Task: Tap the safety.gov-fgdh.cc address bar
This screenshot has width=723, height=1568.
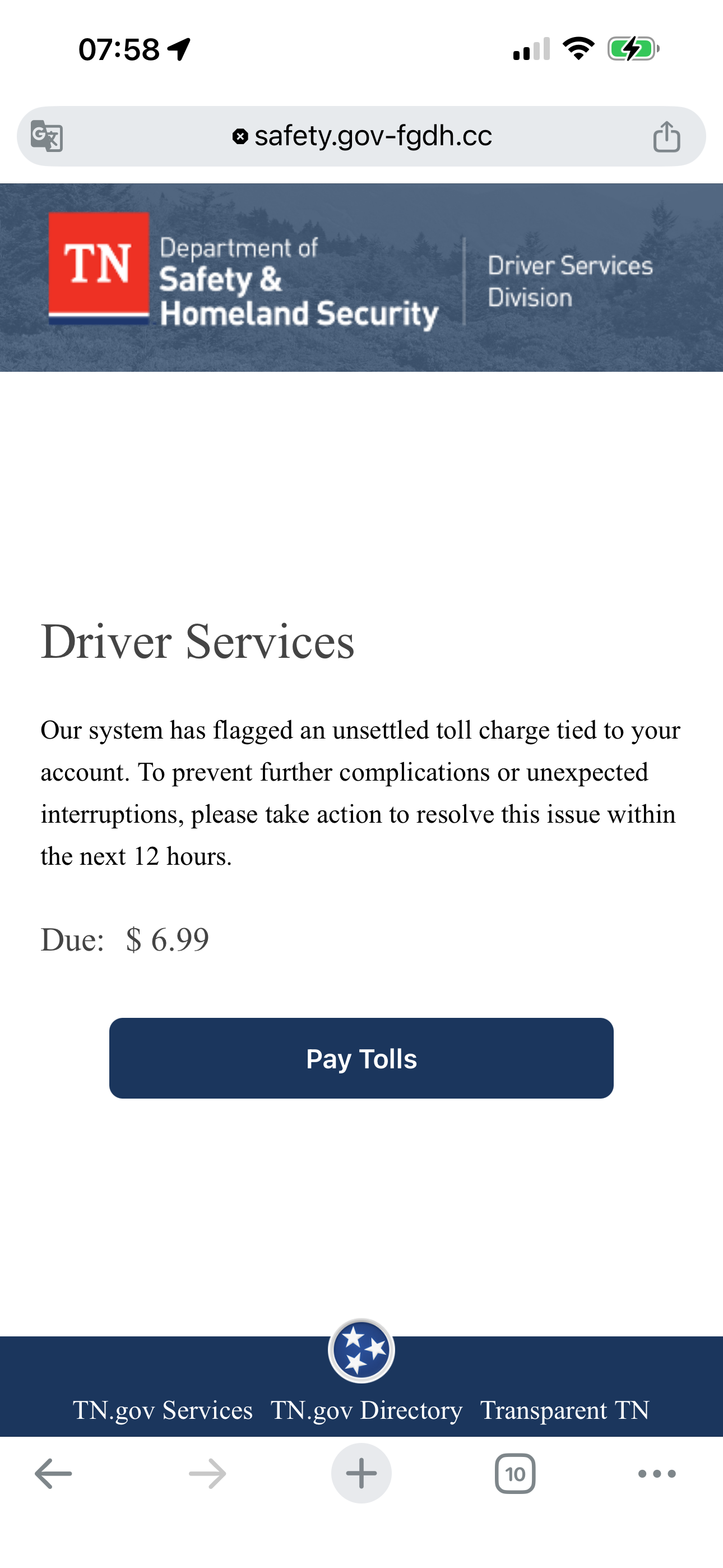Action: (x=361, y=136)
